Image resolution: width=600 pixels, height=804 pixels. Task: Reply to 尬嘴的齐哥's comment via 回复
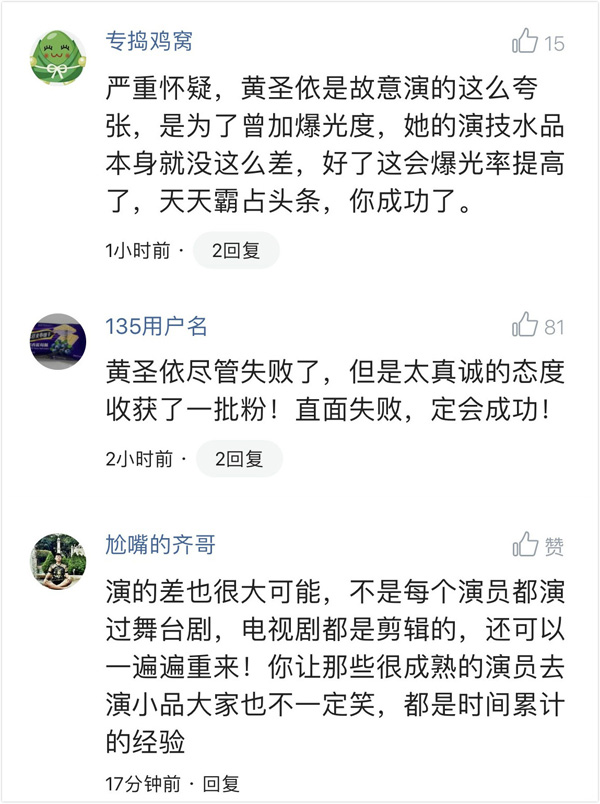point(221,784)
